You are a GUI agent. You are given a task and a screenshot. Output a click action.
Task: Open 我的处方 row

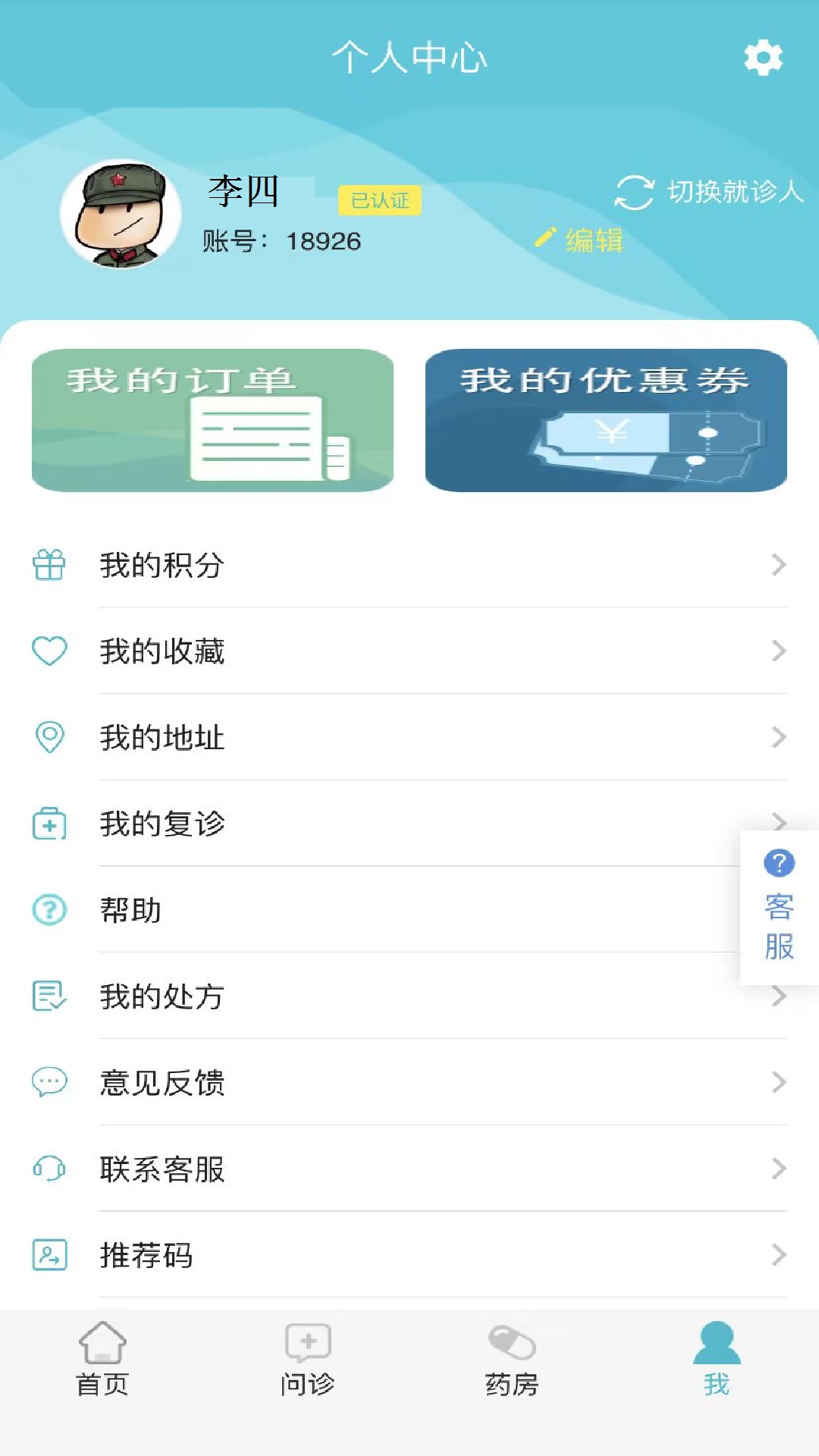(379, 996)
